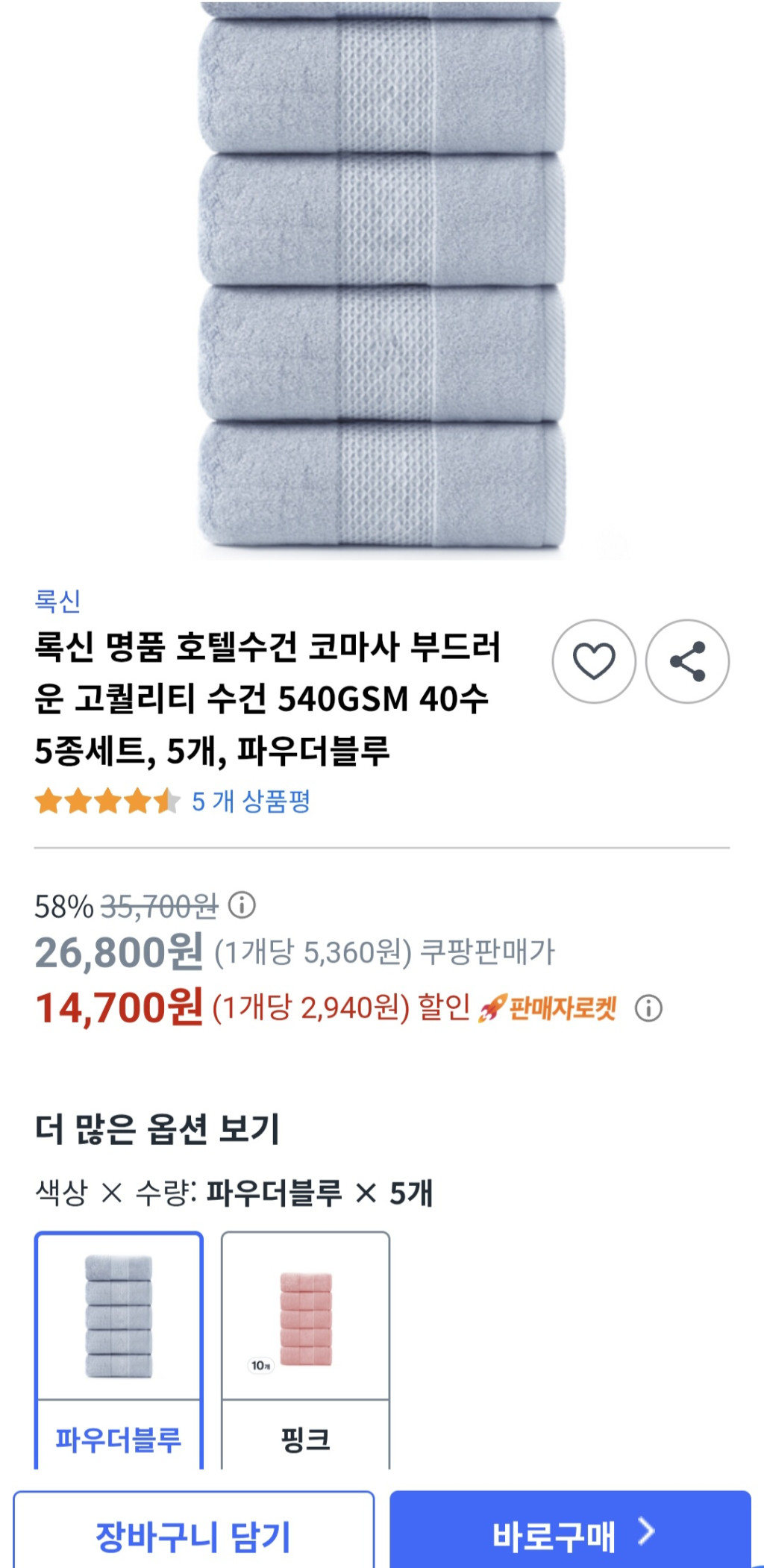Screen dimensions: 764x1568
Task: Buy now with 바로구매 button
Action: pyautogui.click(x=570, y=1535)
